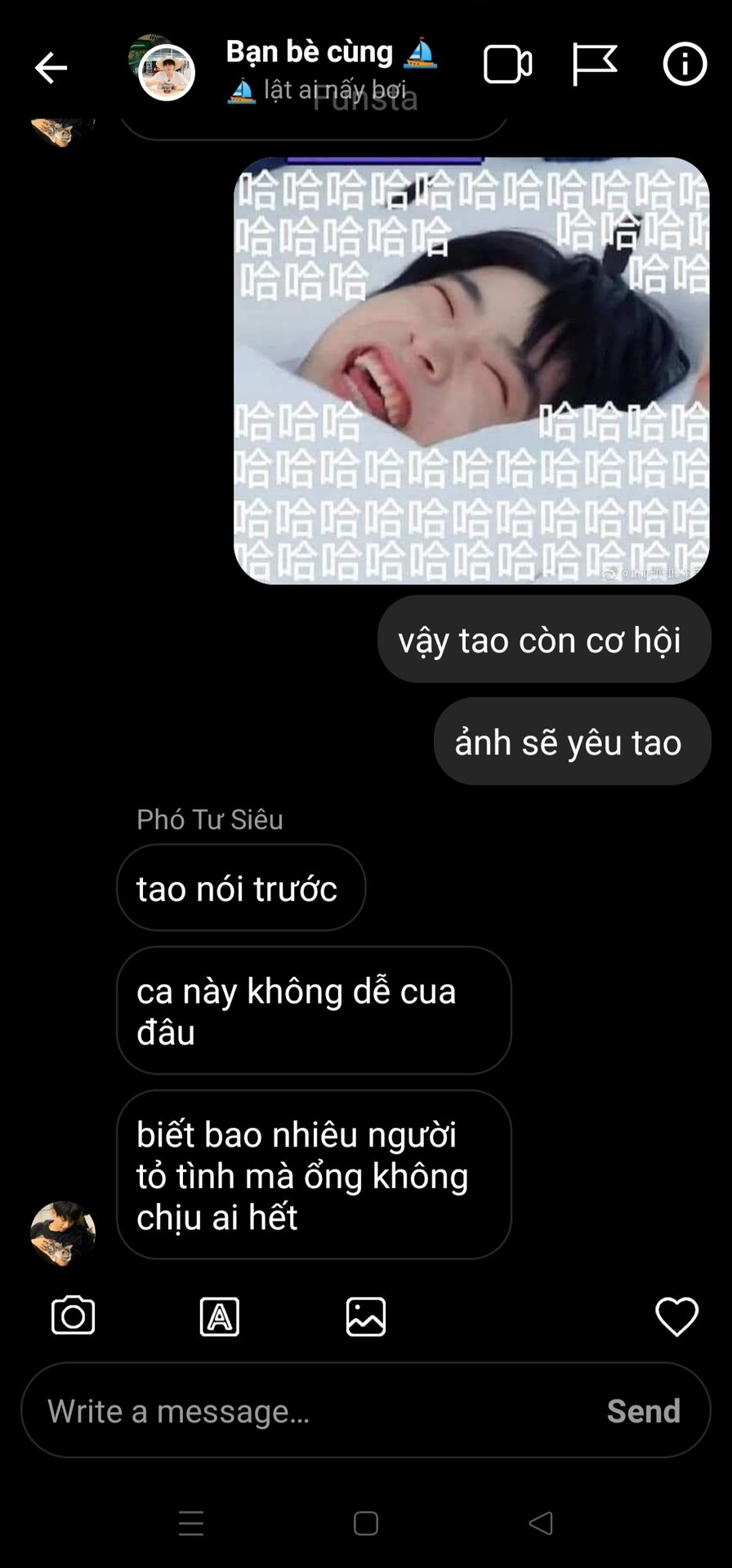The height and width of the screenshot is (1568, 732).
Task: Go back using the top-left arrow
Action: pos(51,68)
